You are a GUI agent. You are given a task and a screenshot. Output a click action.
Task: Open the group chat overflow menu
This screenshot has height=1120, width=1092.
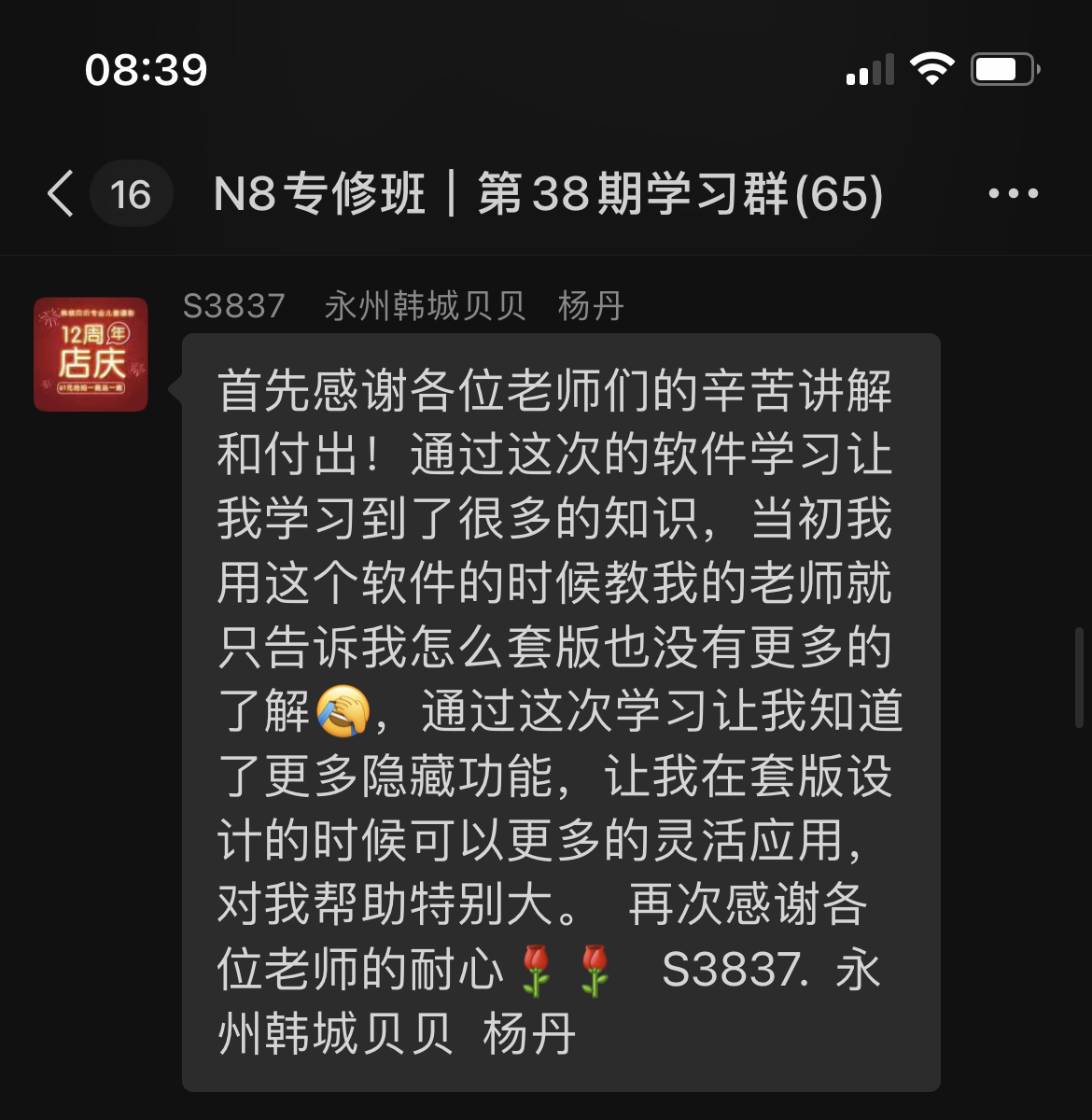(1013, 194)
